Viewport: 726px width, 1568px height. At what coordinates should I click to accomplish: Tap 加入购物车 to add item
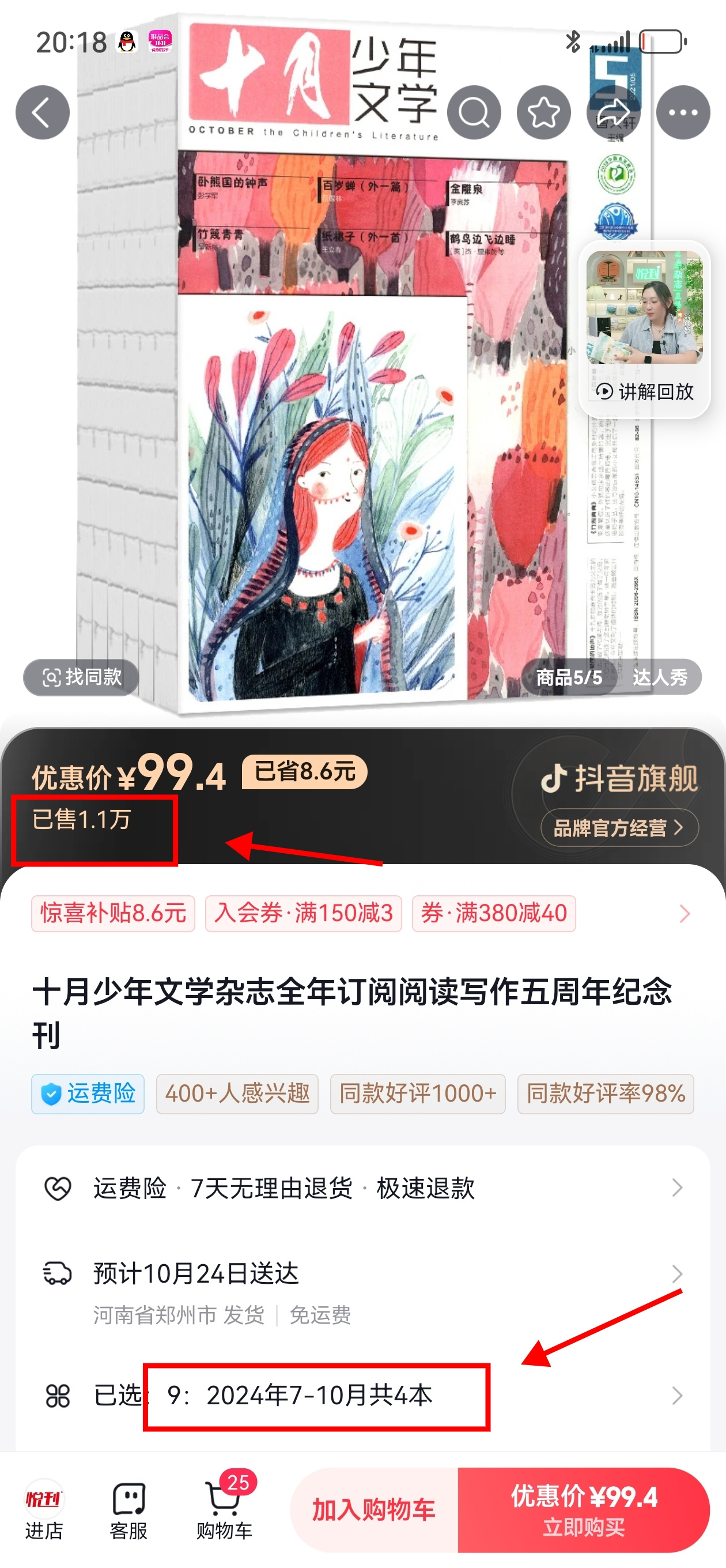[373, 1510]
